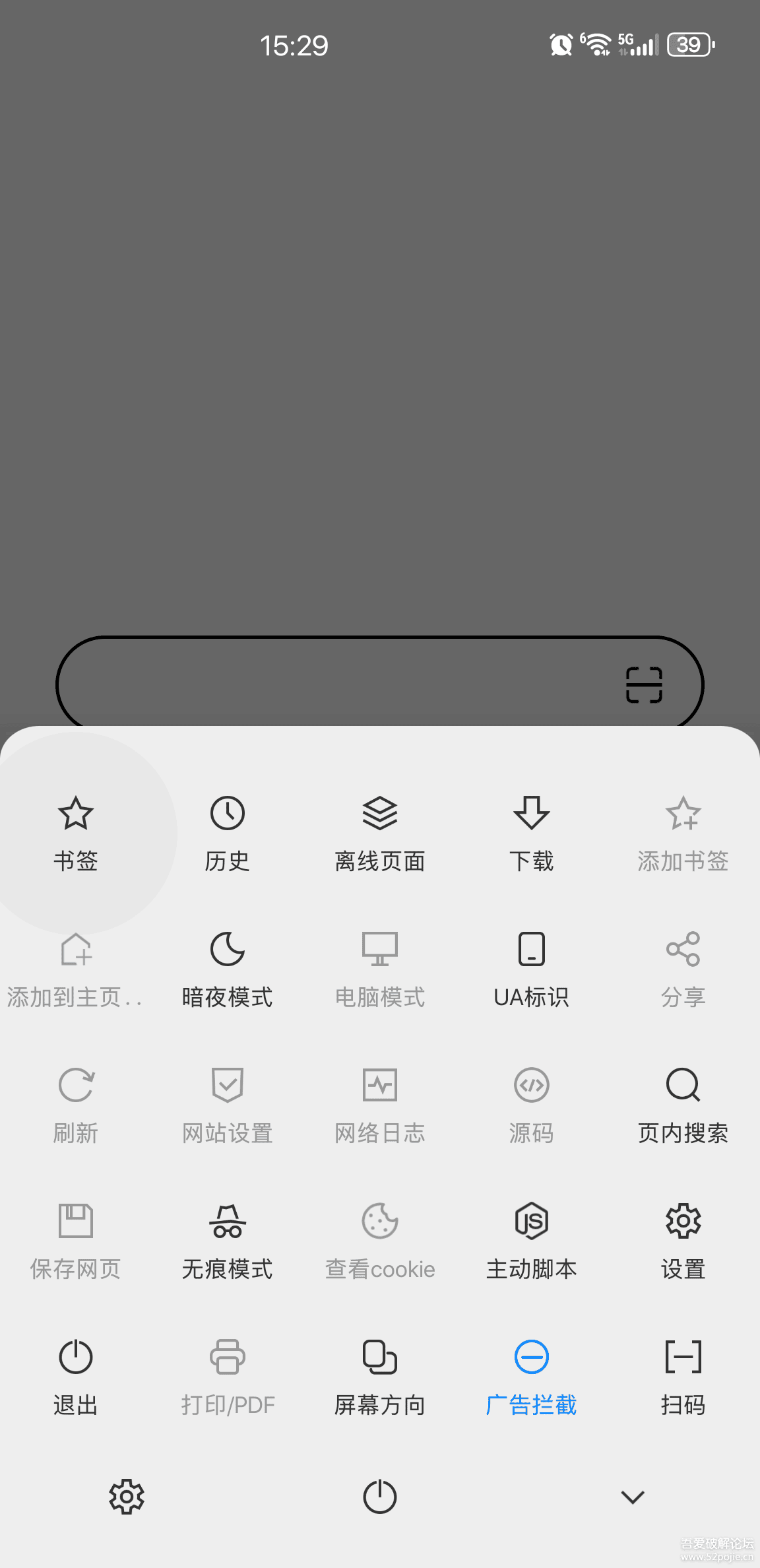The width and height of the screenshot is (760, 1568).
Task: Open 扫码 QR scanner in menu grid
Action: pos(683,1379)
